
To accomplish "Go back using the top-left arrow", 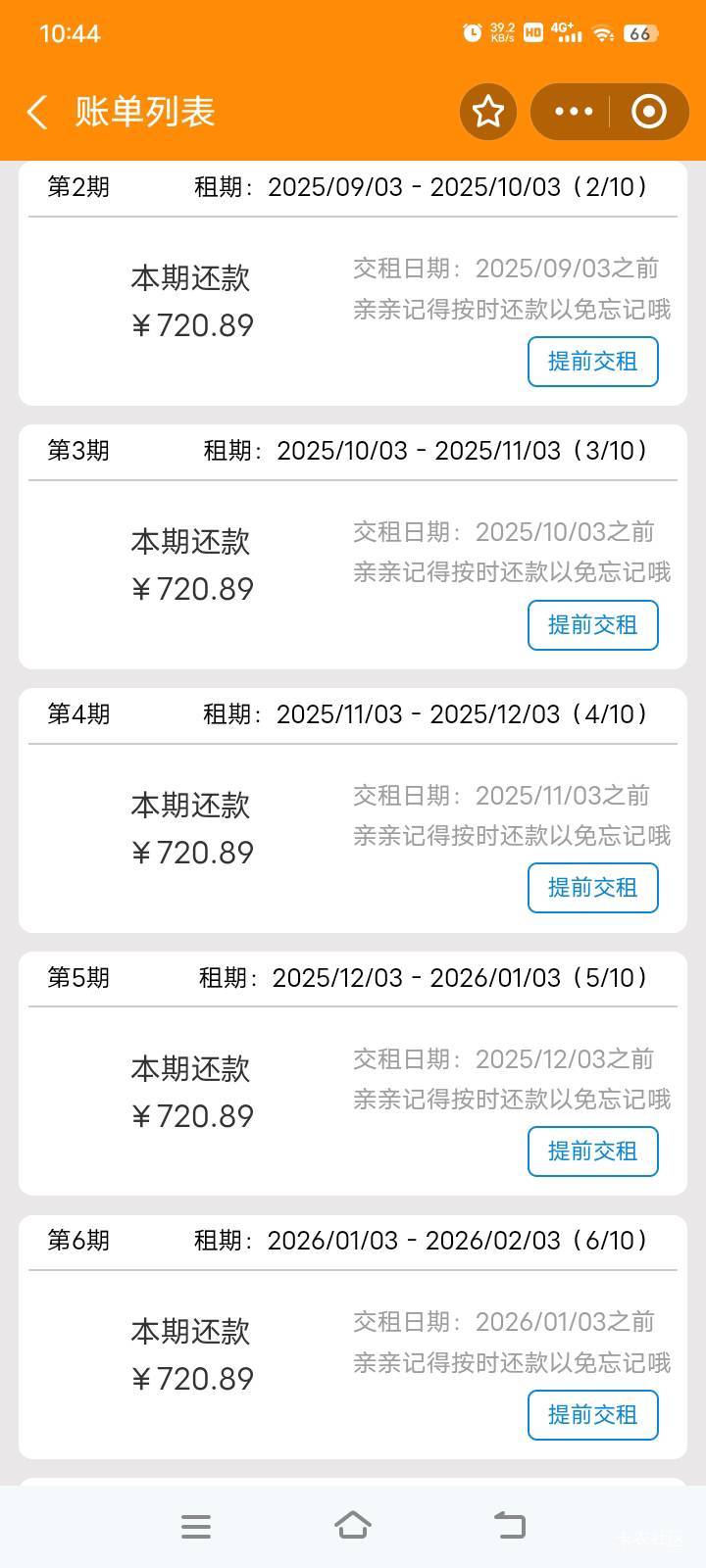I will coord(37,112).
